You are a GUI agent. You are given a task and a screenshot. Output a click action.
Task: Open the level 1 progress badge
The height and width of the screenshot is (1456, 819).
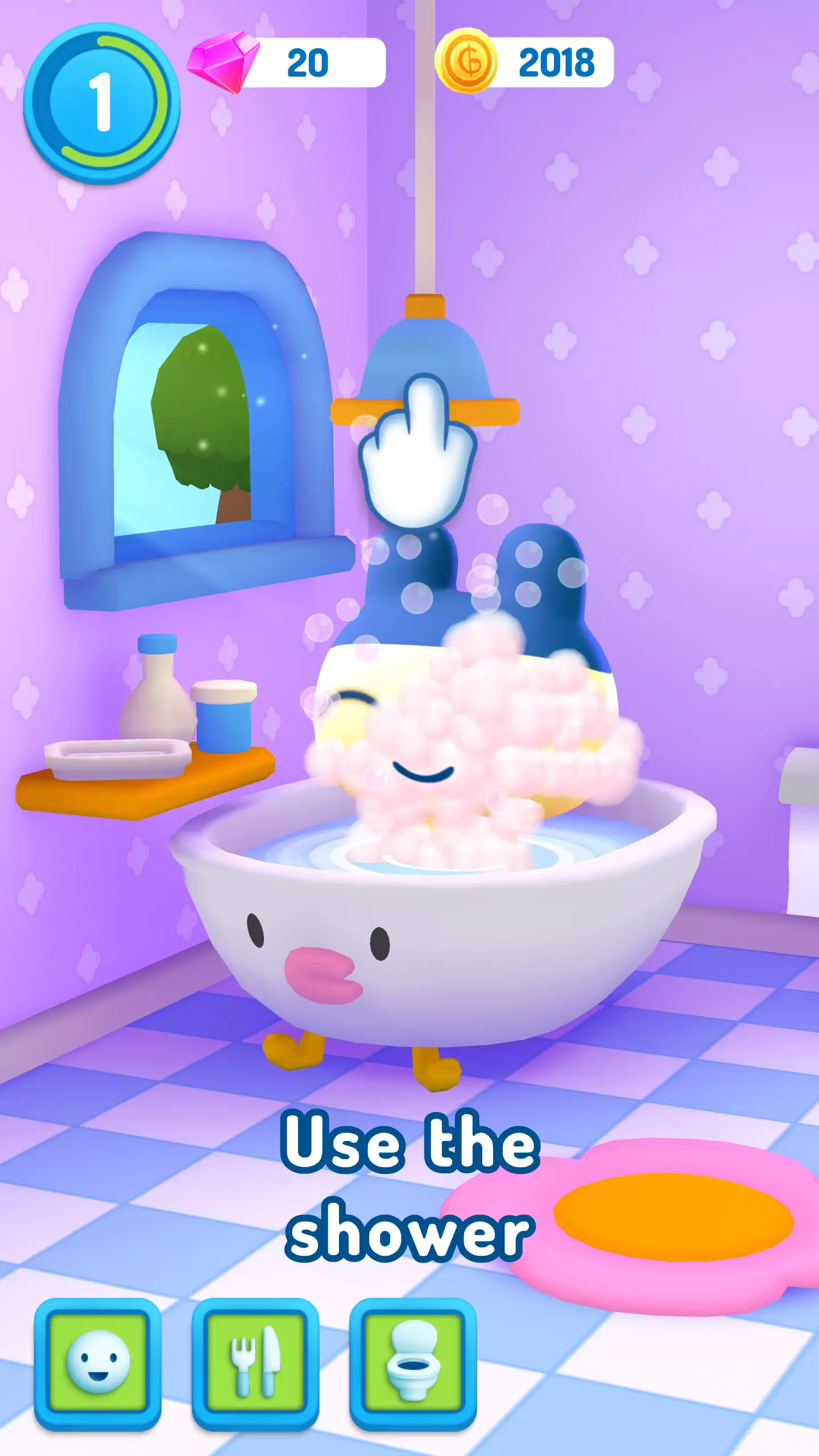tap(102, 104)
